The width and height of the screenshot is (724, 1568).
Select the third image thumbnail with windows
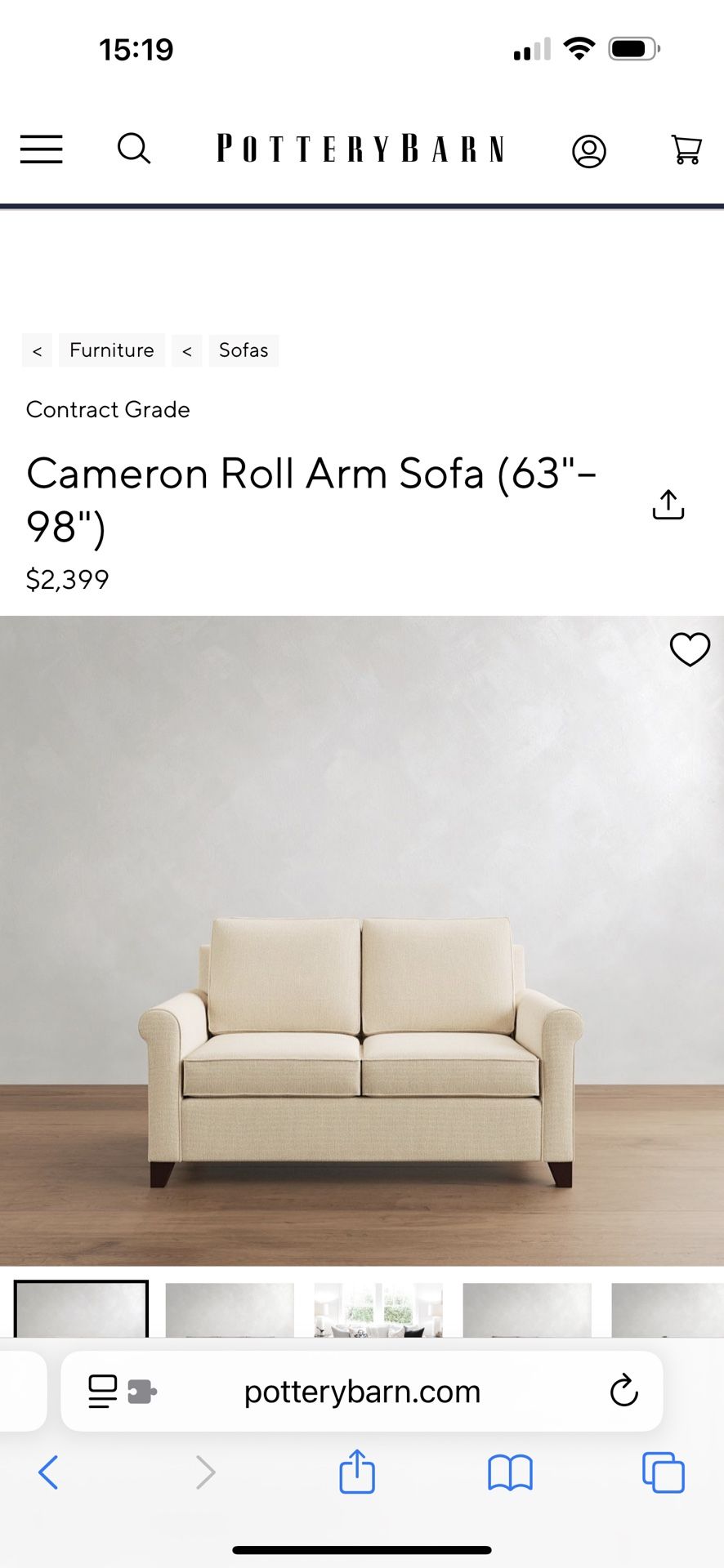click(x=378, y=1310)
